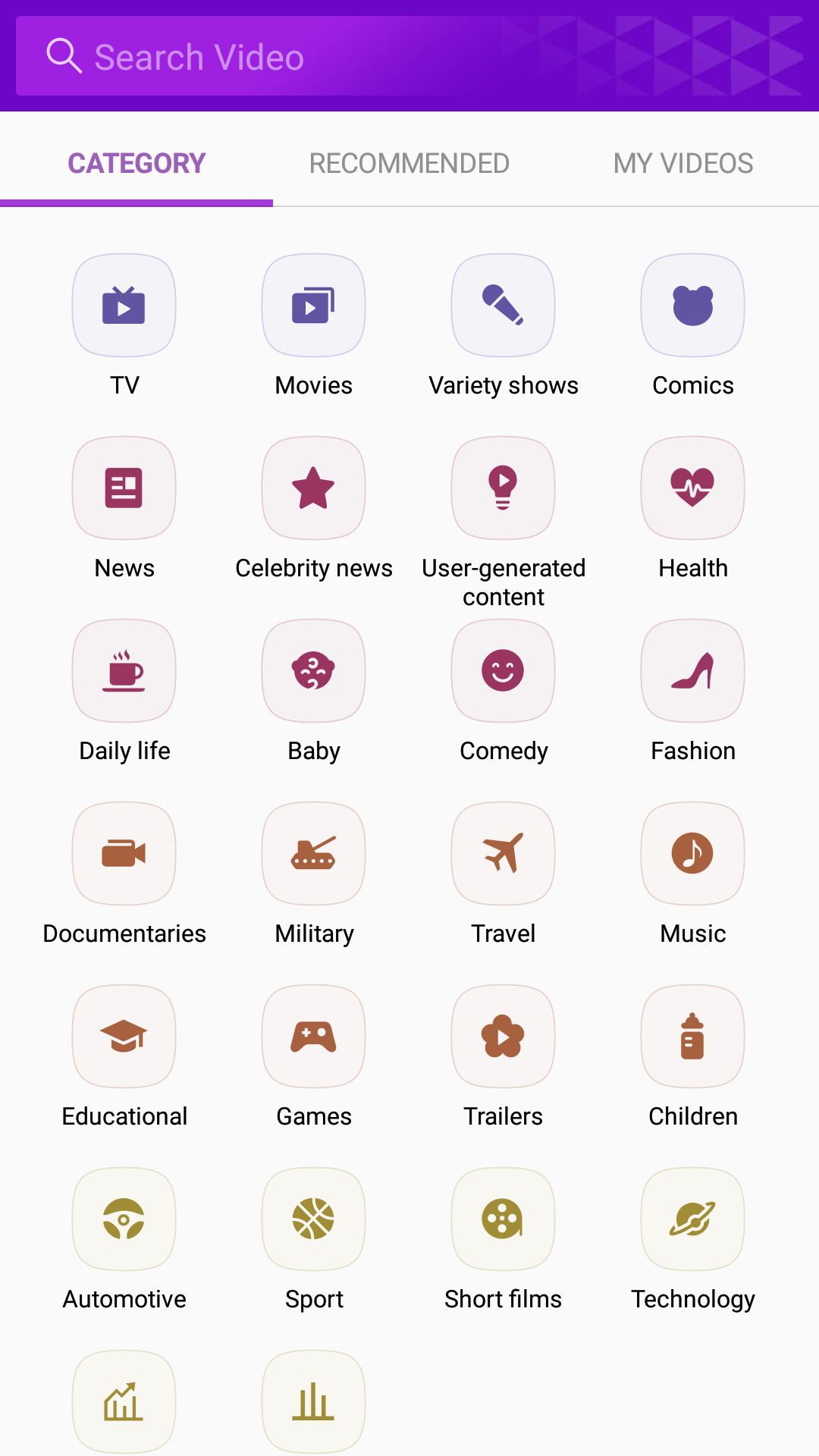Open Celebrity news category
Viewport: 819px width, 1456px height.
[314, 488]
